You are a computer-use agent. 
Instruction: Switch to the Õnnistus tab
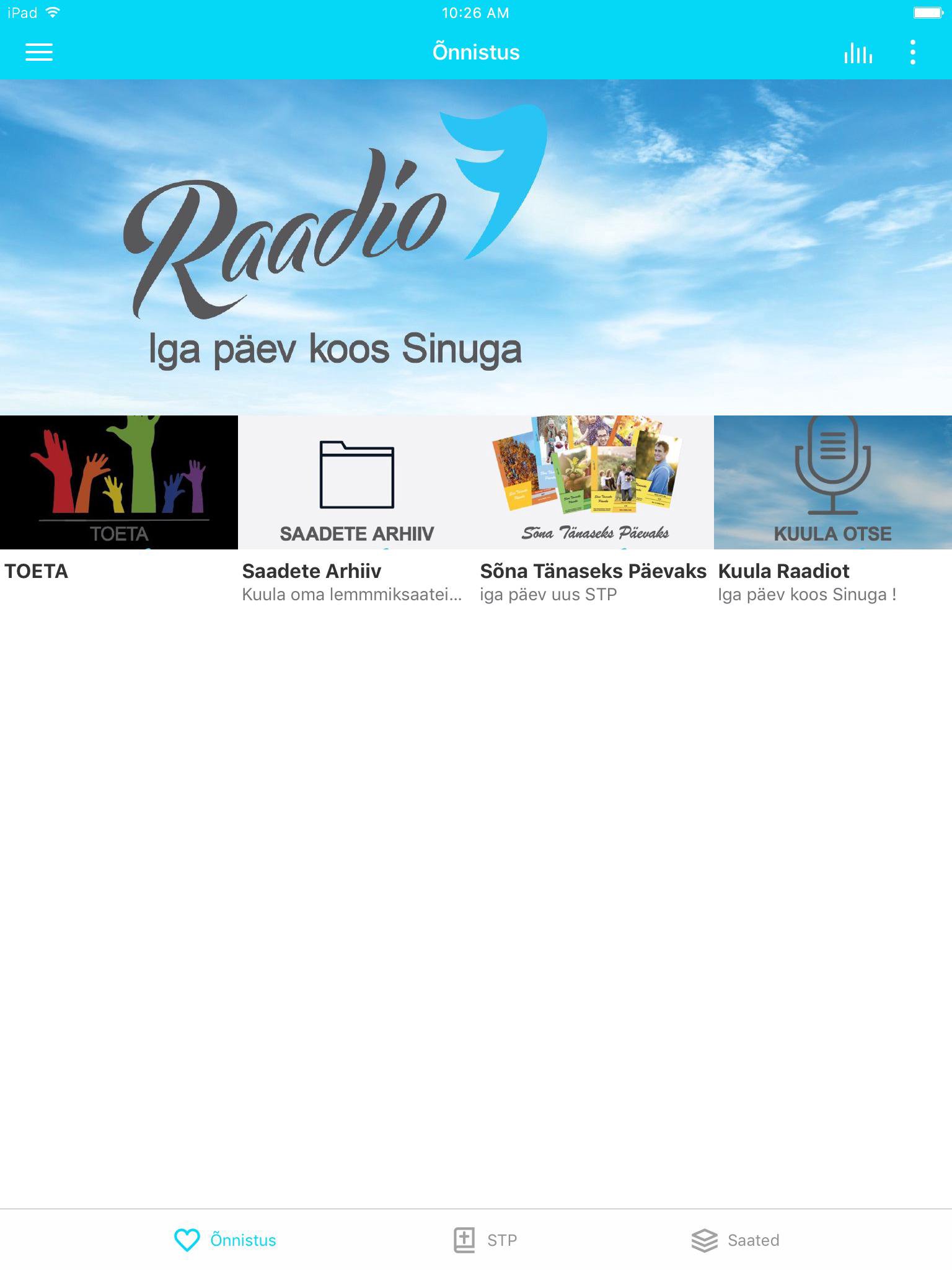226,1240
